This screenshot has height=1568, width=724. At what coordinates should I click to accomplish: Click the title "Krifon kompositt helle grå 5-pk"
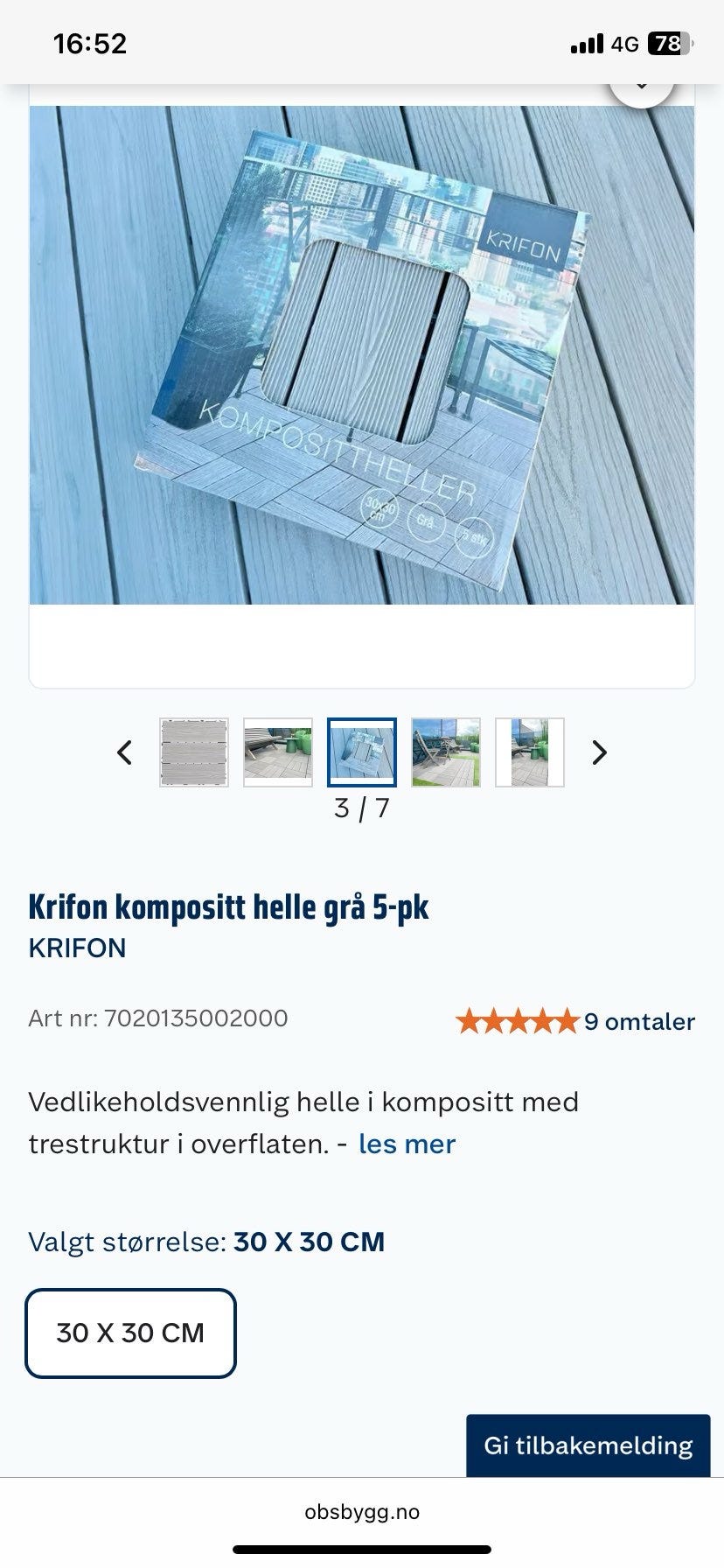229,907
